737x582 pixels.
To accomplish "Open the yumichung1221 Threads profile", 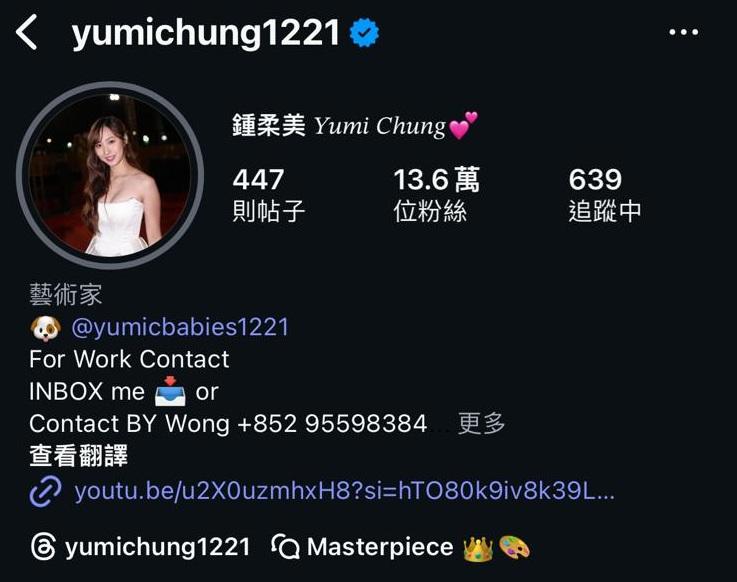I will [x=140, y=547].
